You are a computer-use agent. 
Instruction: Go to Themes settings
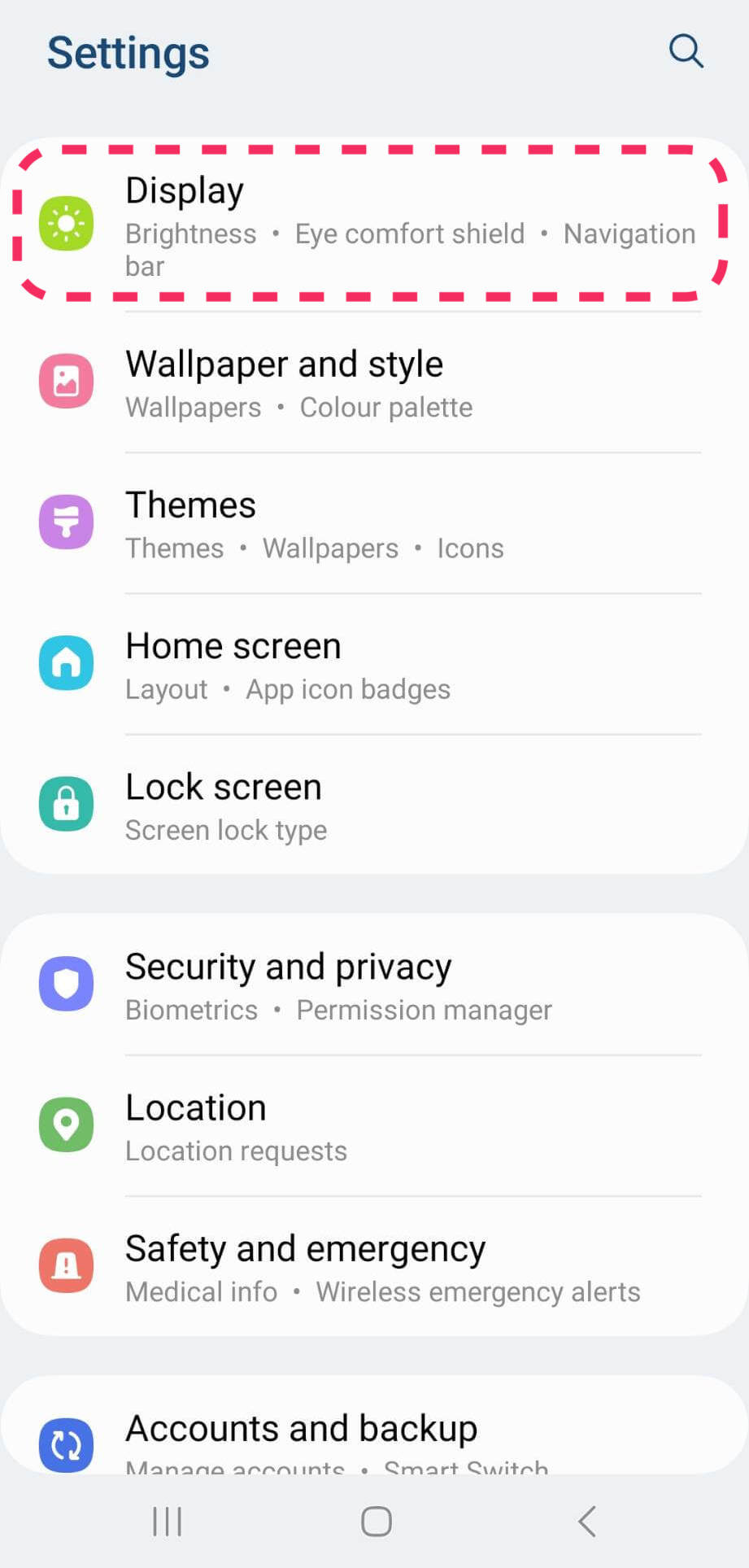pos(372,523)
